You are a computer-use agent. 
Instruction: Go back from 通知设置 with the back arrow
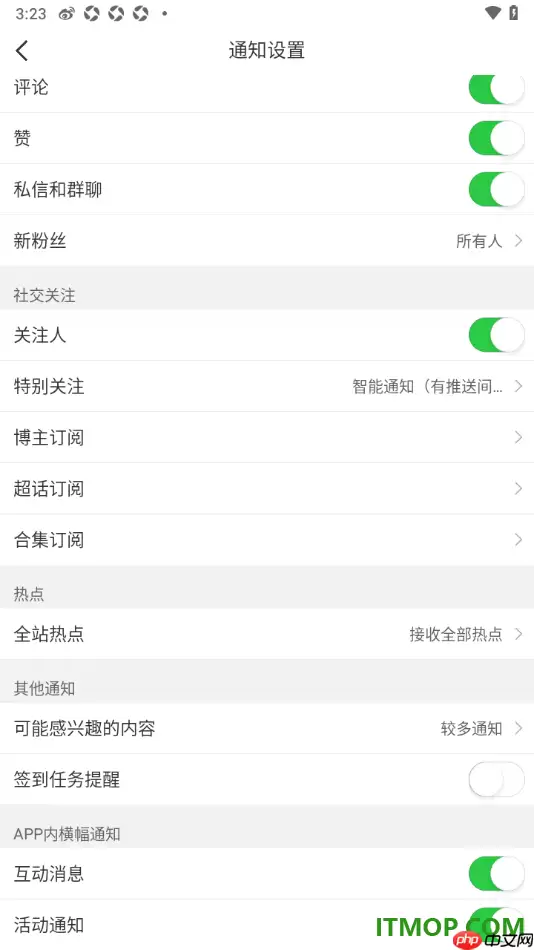pos(22,50)
